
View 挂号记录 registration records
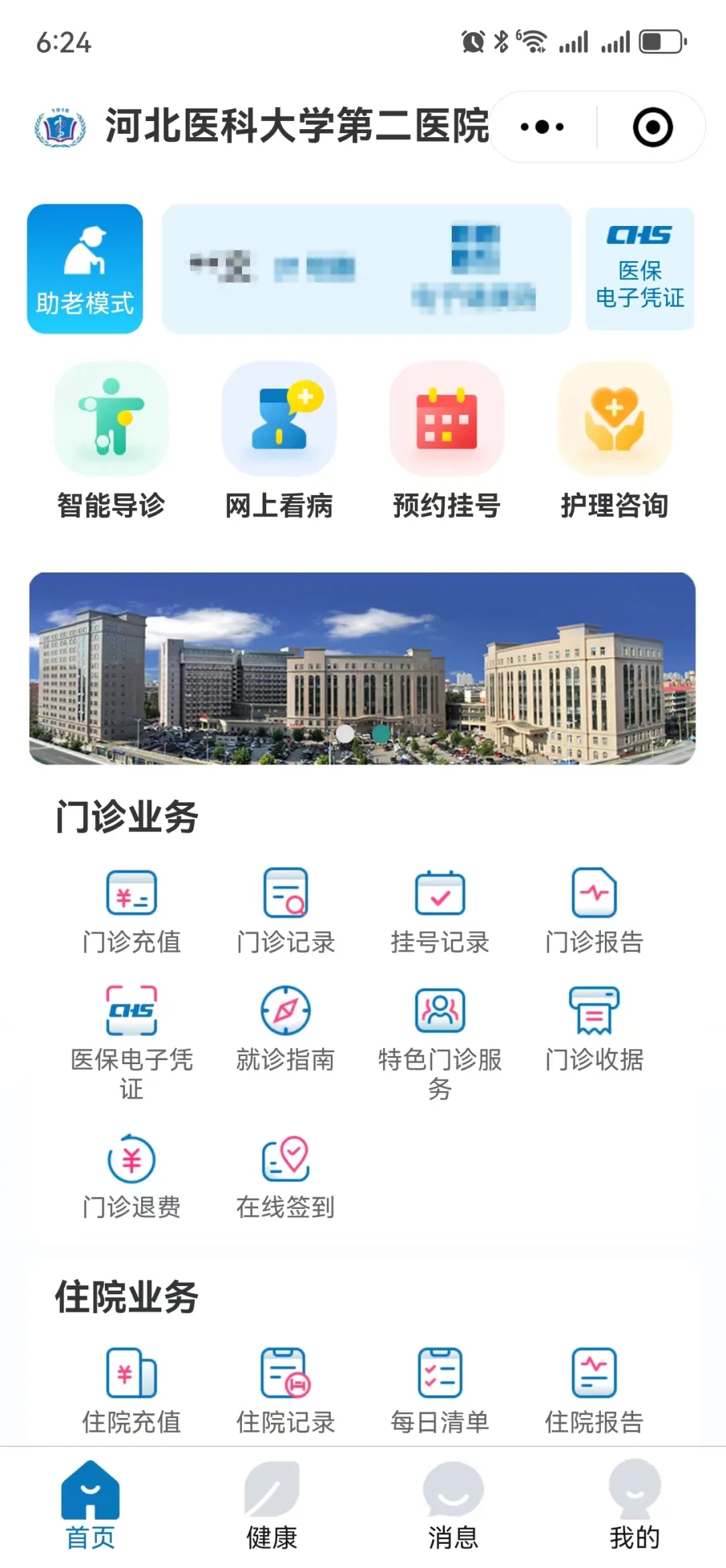[x=440, y=911]
